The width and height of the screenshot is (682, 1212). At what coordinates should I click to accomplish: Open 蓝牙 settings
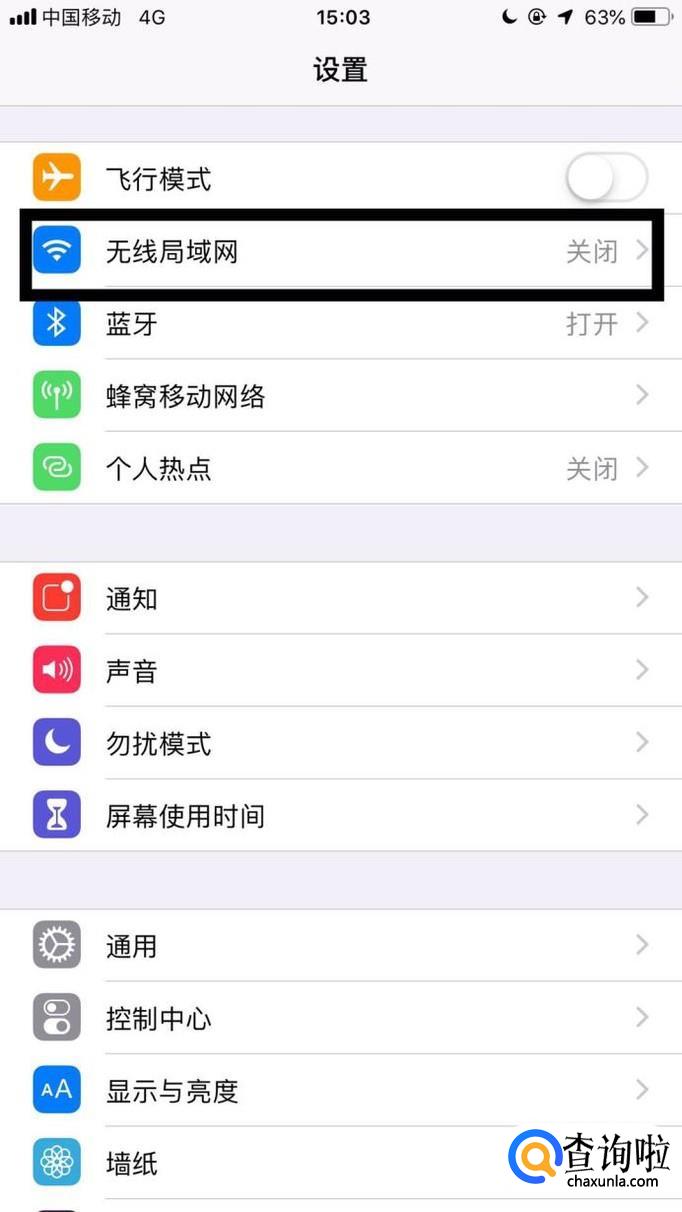tap(340, 324)
